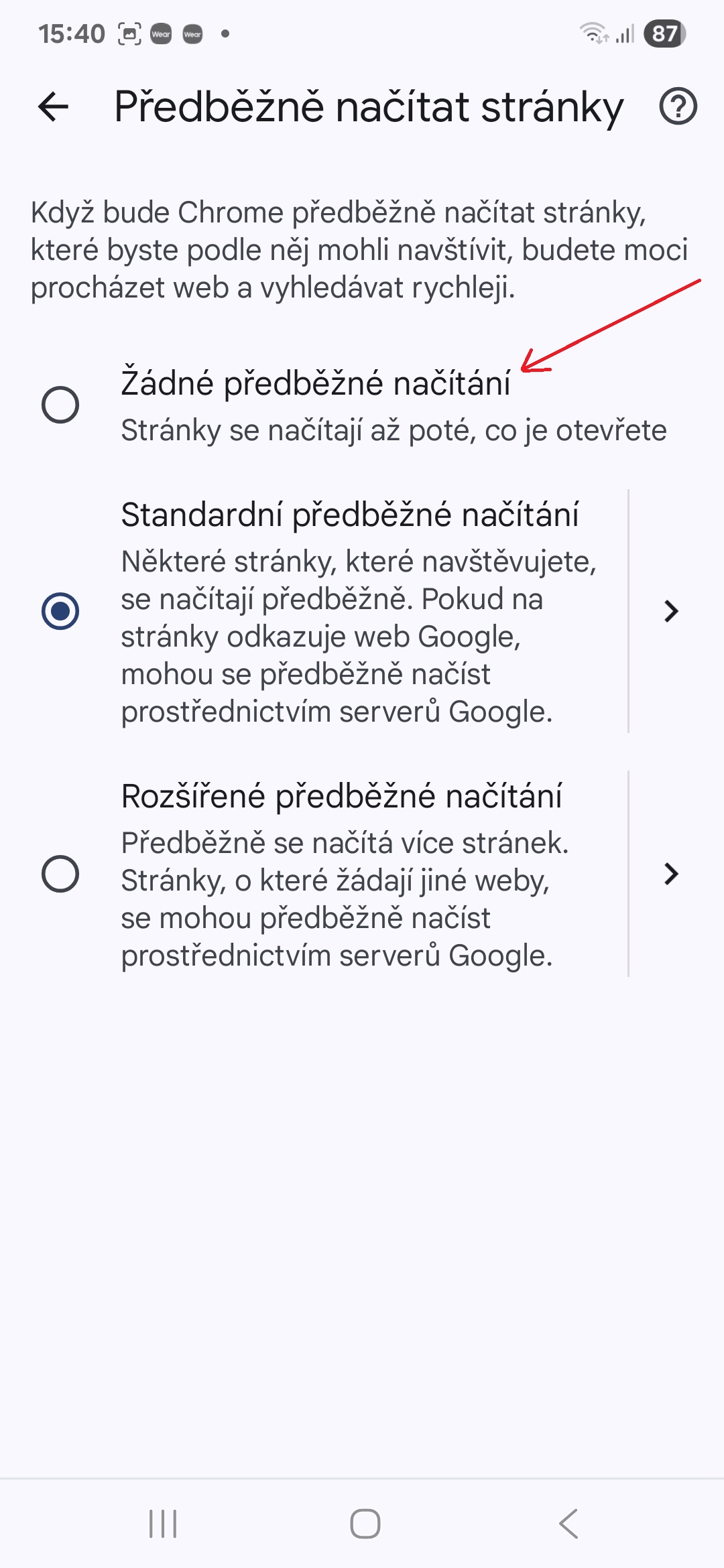Select Rozšířené předběžné načítání radio button

[x=60, y=874]
